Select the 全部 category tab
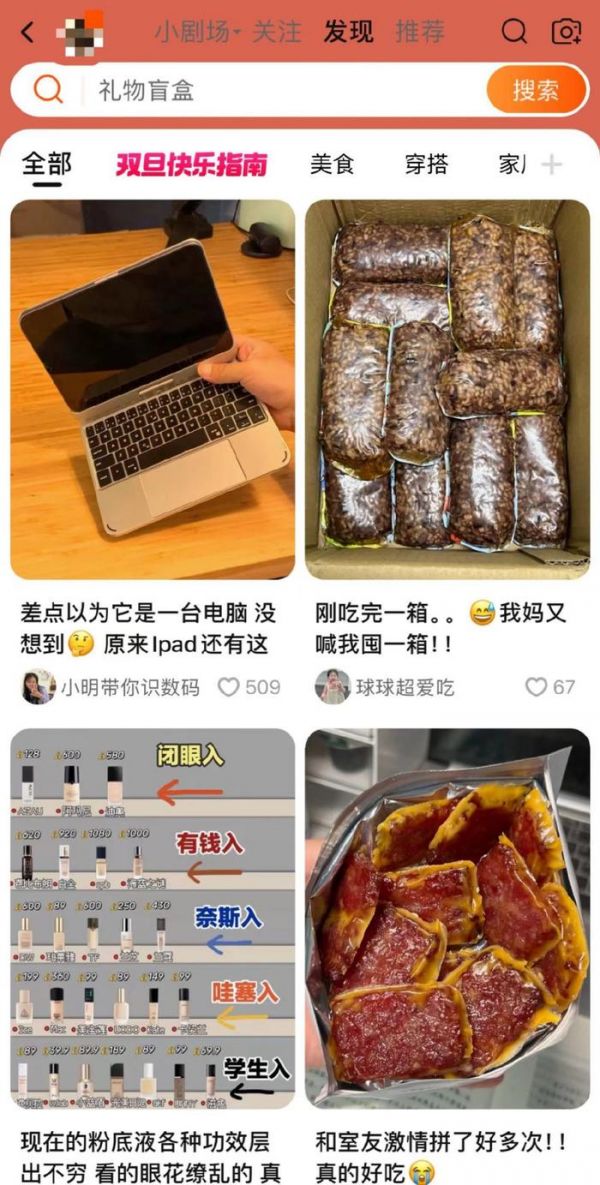The height and width of the screenshot is (1185, 600). pos(47,164)
